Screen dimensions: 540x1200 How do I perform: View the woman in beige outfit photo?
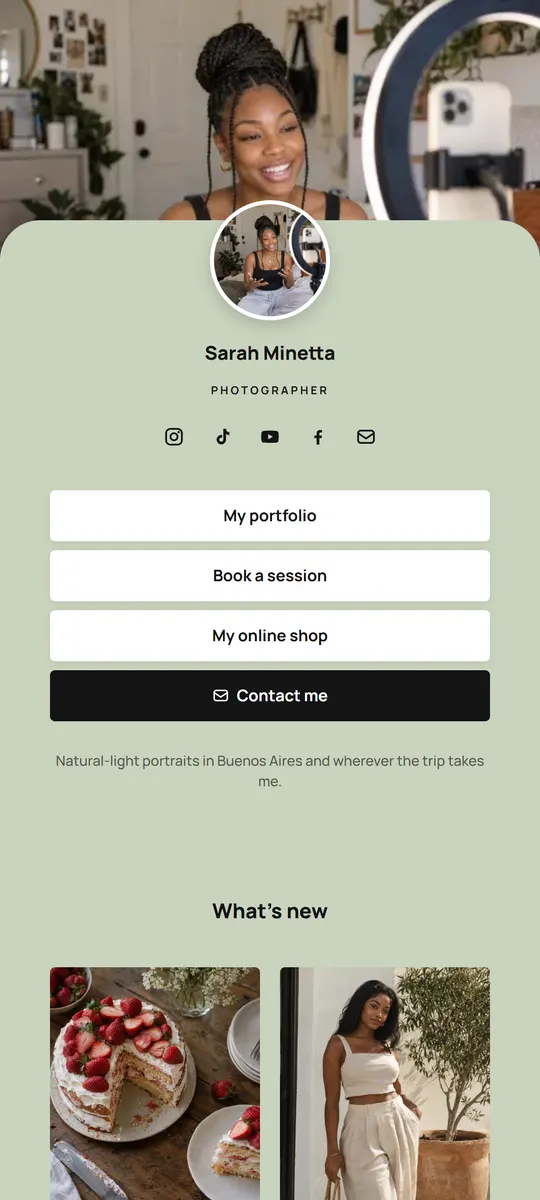point(385,1083)
